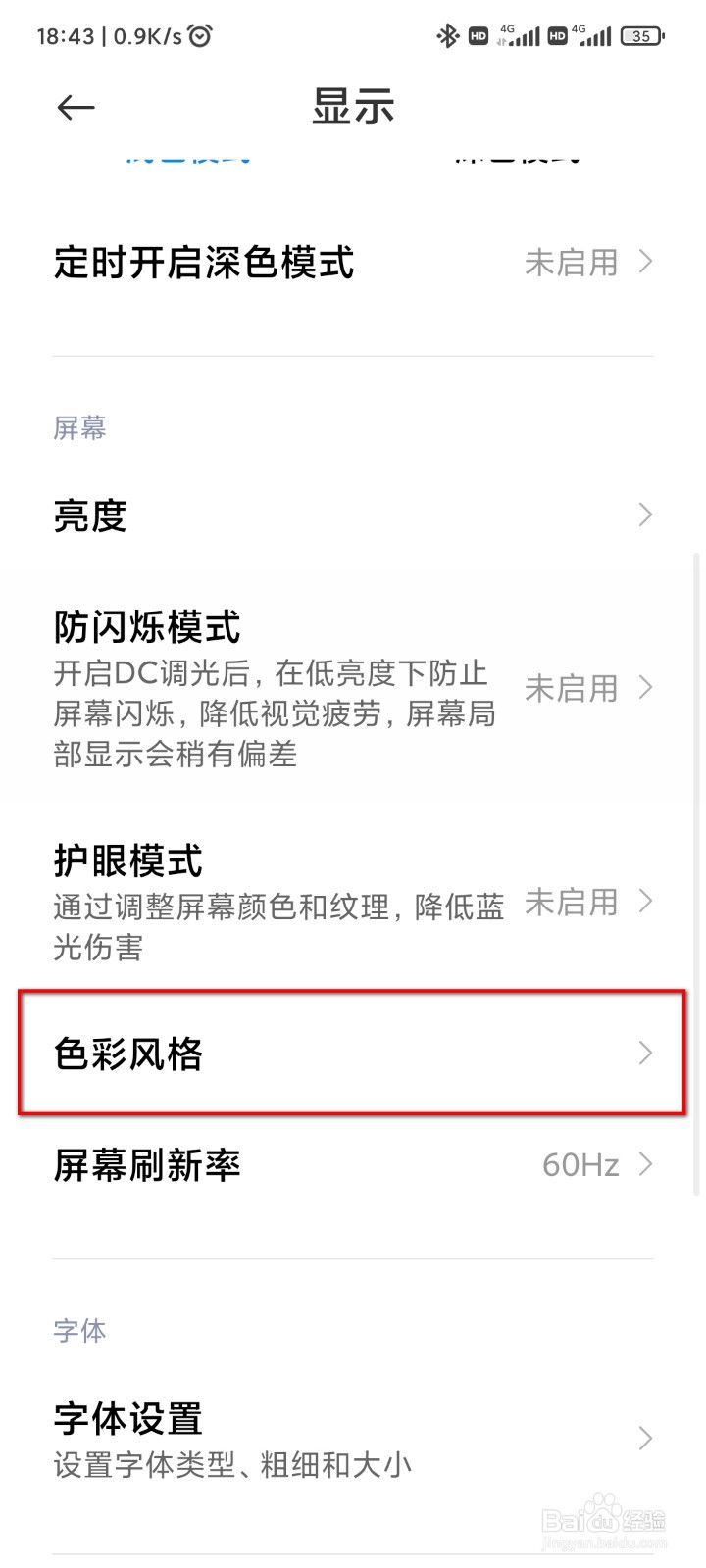
Task: Tap the 字体 section header
Action: click(x=79, y=1331)
